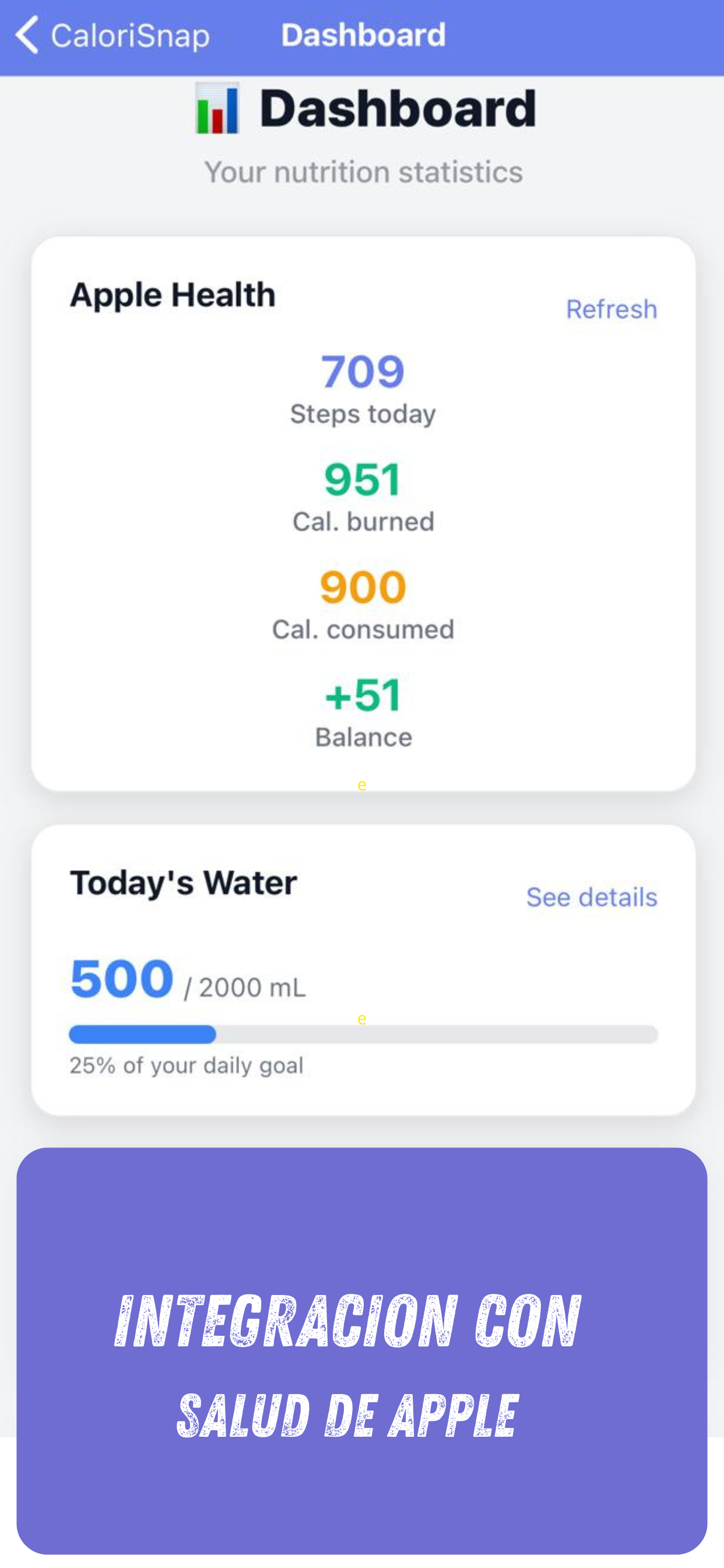Select the 25% of daily goal label

[x=187, y=1065]
